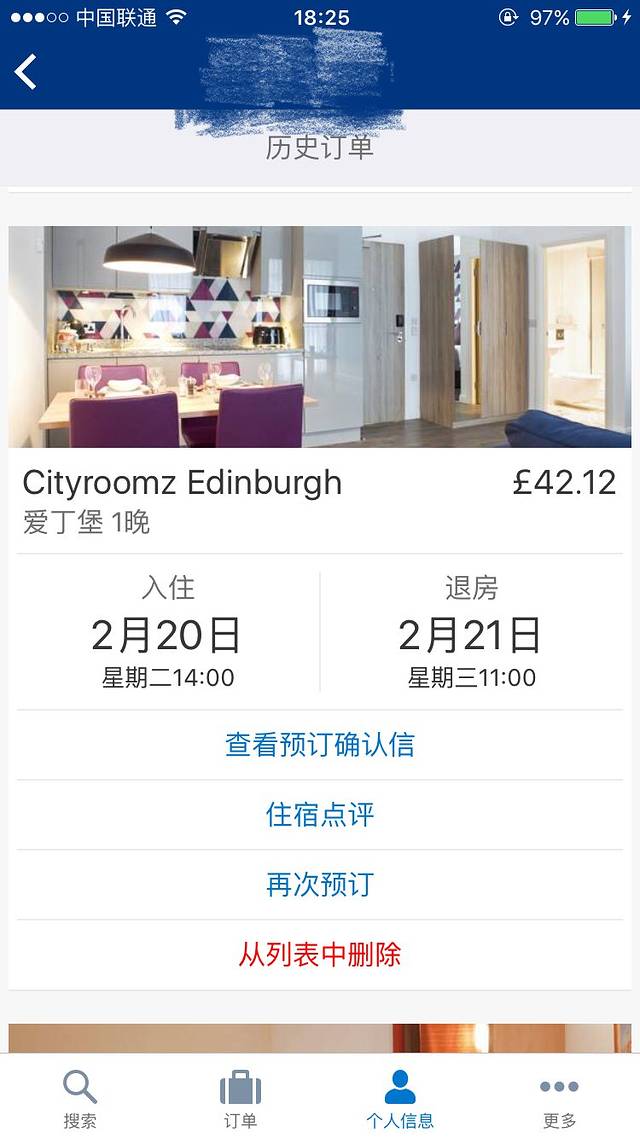This screenshot has height=1138, width=640.
Task: Open the Cityroomz Edinburgh booking photo
Action: 320,336
